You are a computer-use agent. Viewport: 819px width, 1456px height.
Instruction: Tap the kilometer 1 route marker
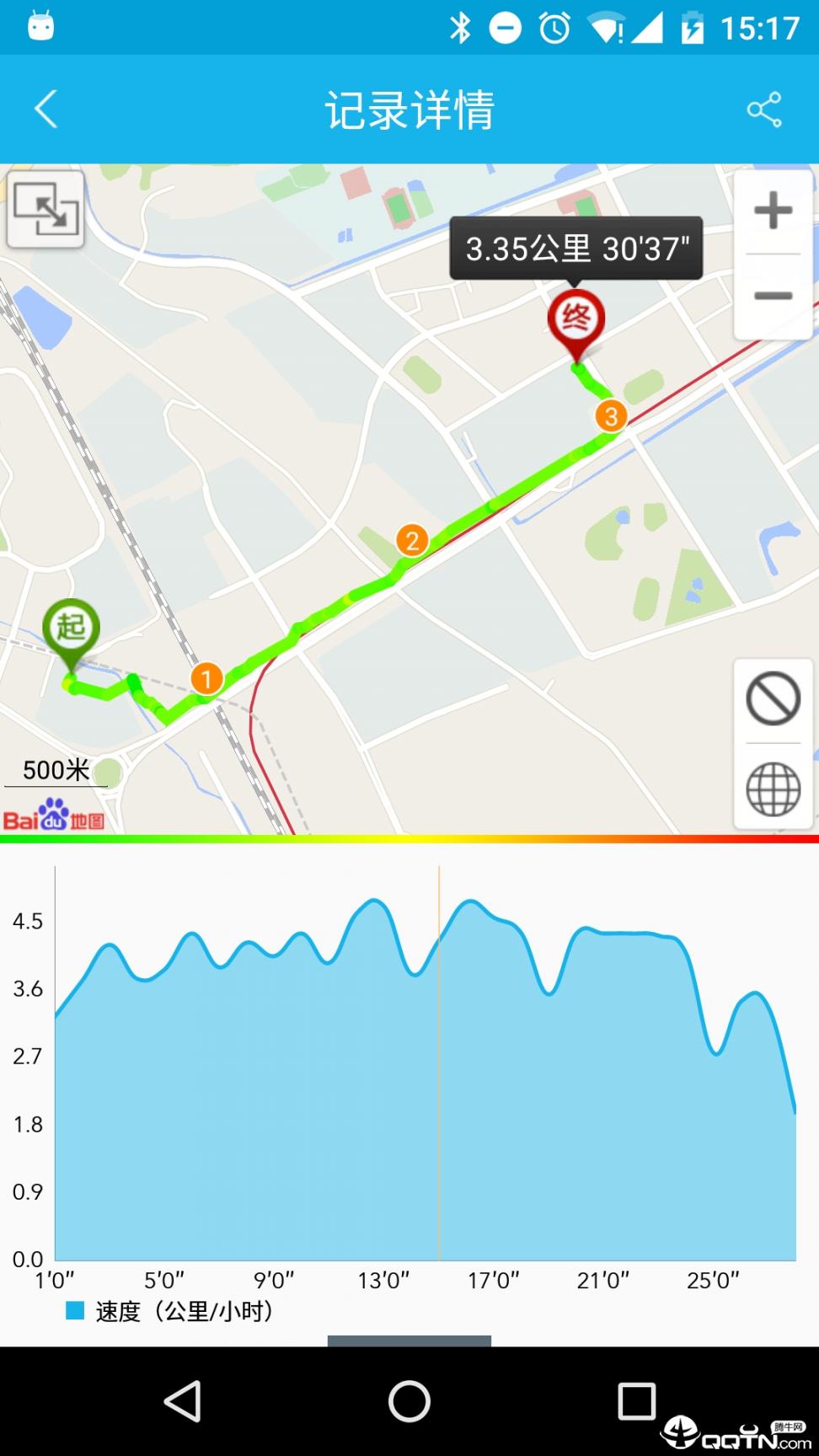(206, 678)
